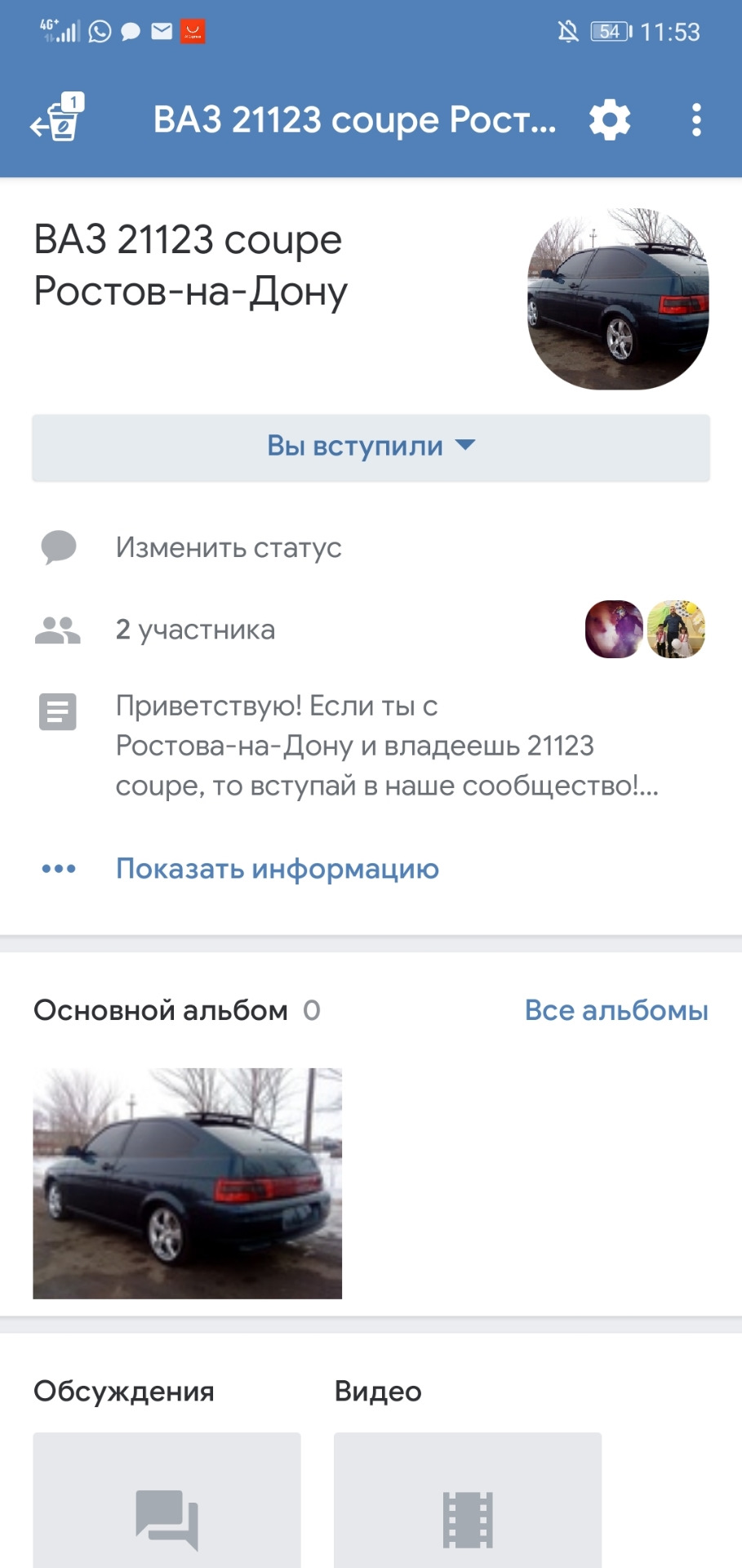Open the community description text

387,745
